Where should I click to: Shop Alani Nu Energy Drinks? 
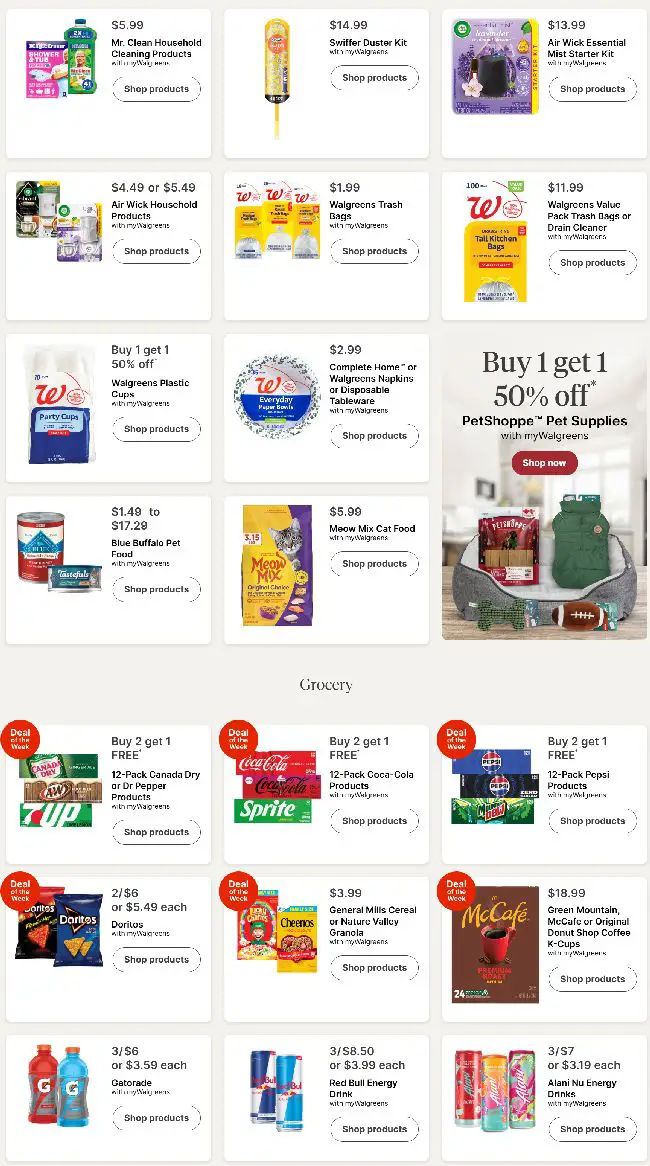pyautogui.click(x=593, y=1129)
